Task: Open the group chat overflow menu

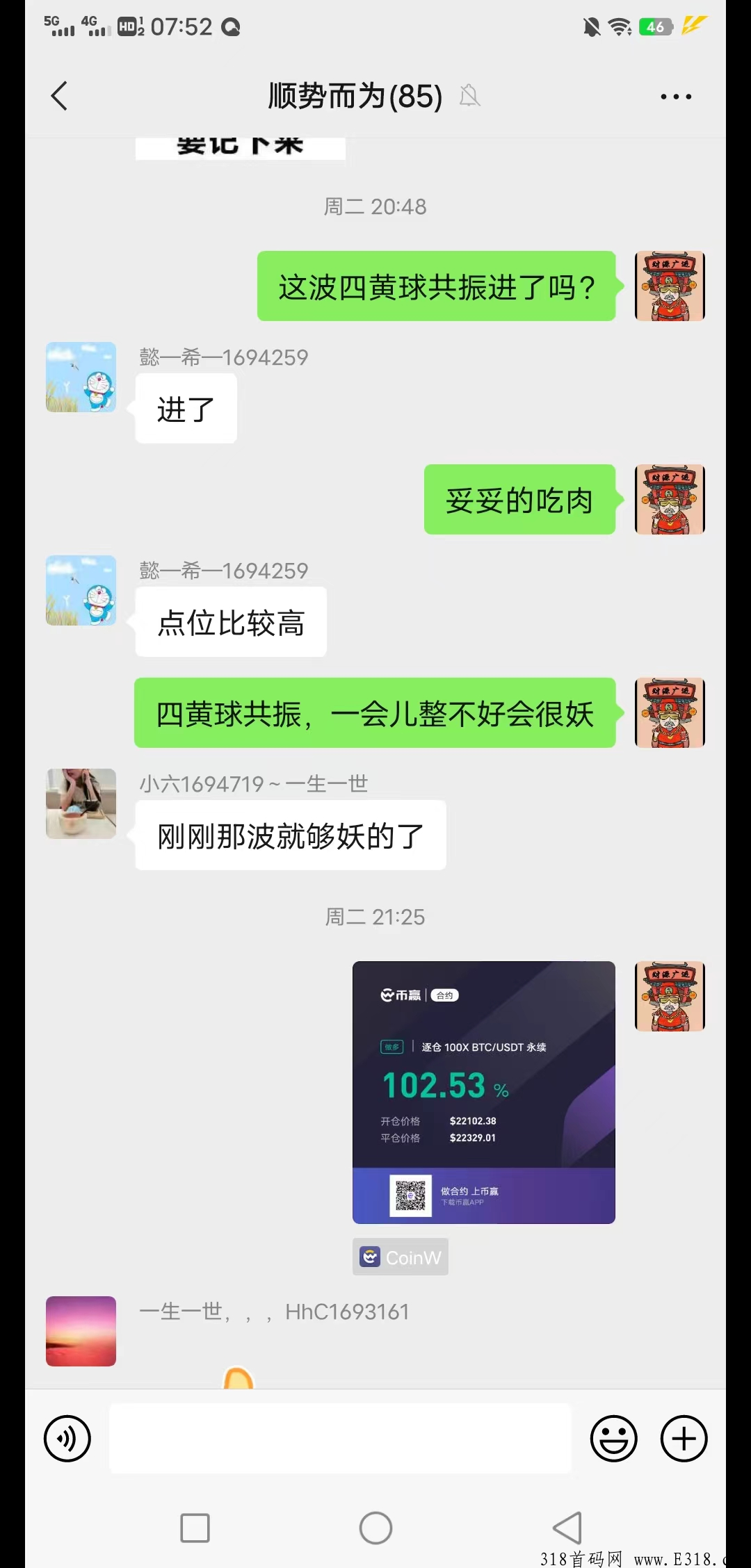Action: click(675, 97)
